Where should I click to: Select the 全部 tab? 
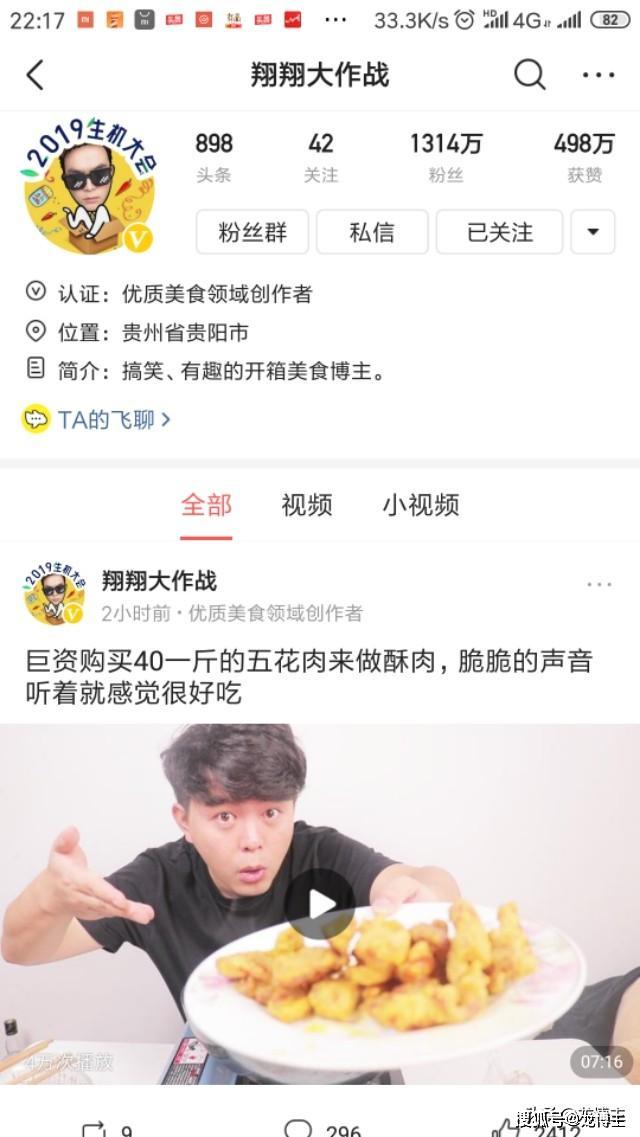pos(207,505)
